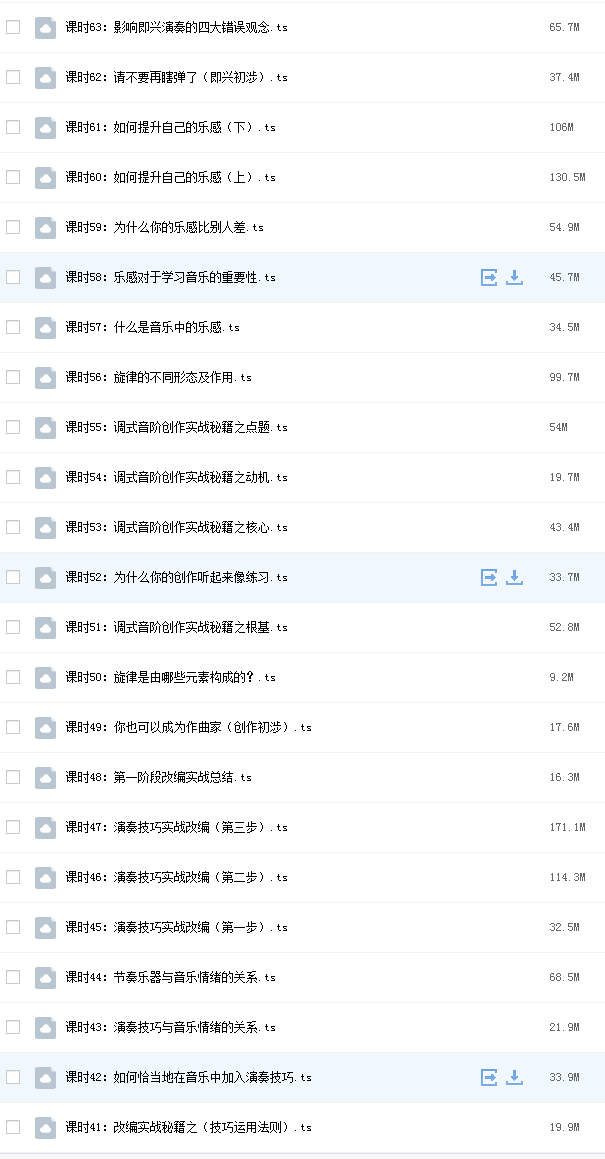Tick the checkbox next to 课时60
This screenshot has height=1159, width=605.
13,177
